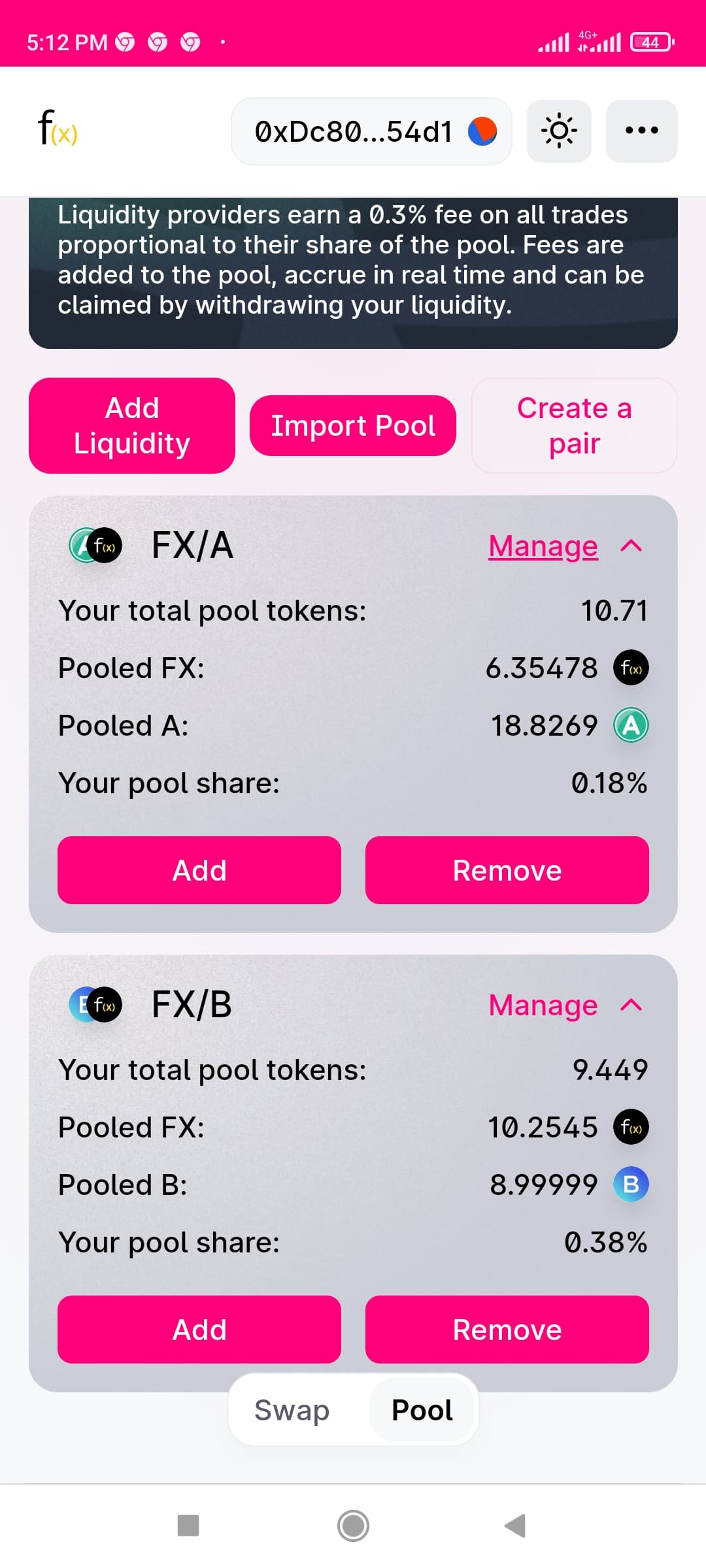
Task: Choose Create a pair
Action: [x=574, y=425]
